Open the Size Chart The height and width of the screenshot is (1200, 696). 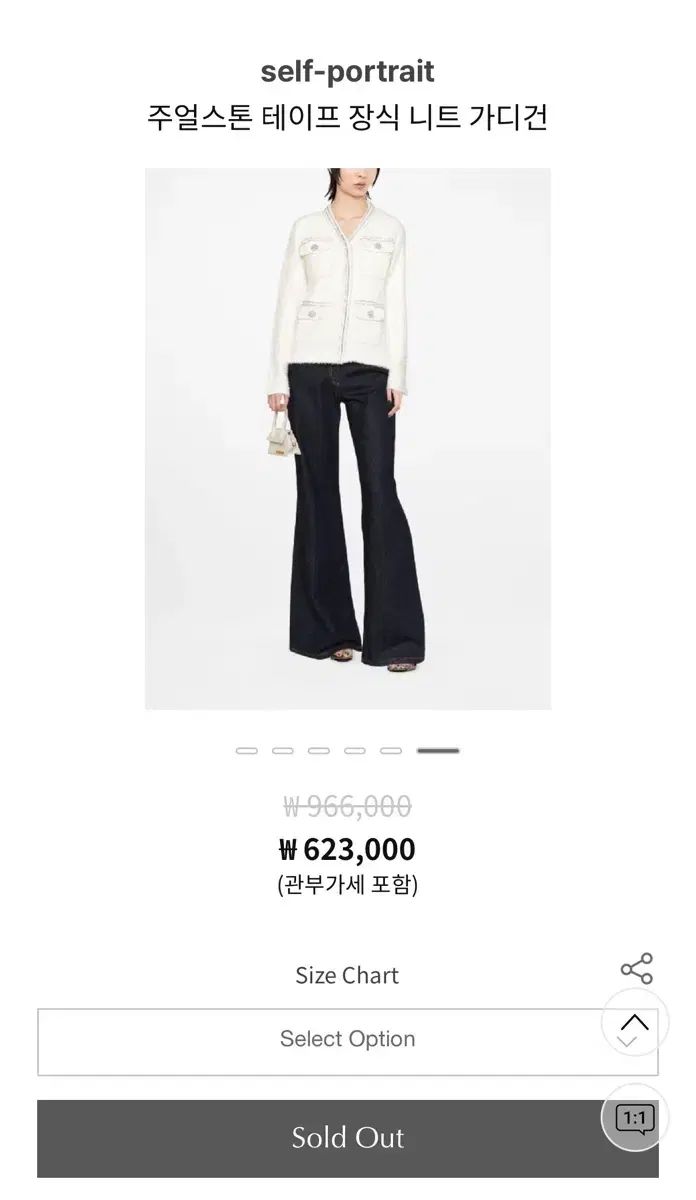pos(346,975)
